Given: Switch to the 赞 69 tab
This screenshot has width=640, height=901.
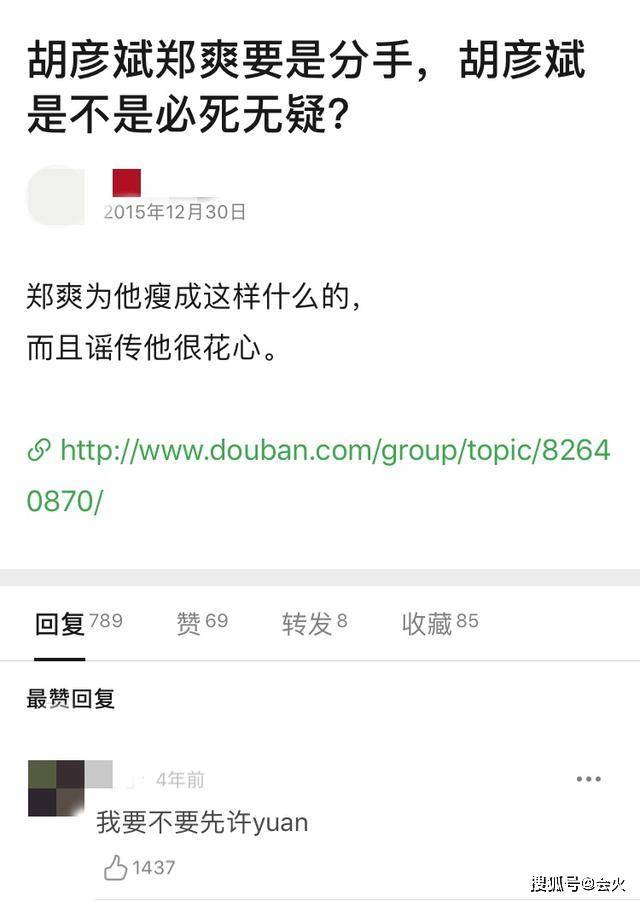Looking at the screenshot, I should click(x=202, y=624).
